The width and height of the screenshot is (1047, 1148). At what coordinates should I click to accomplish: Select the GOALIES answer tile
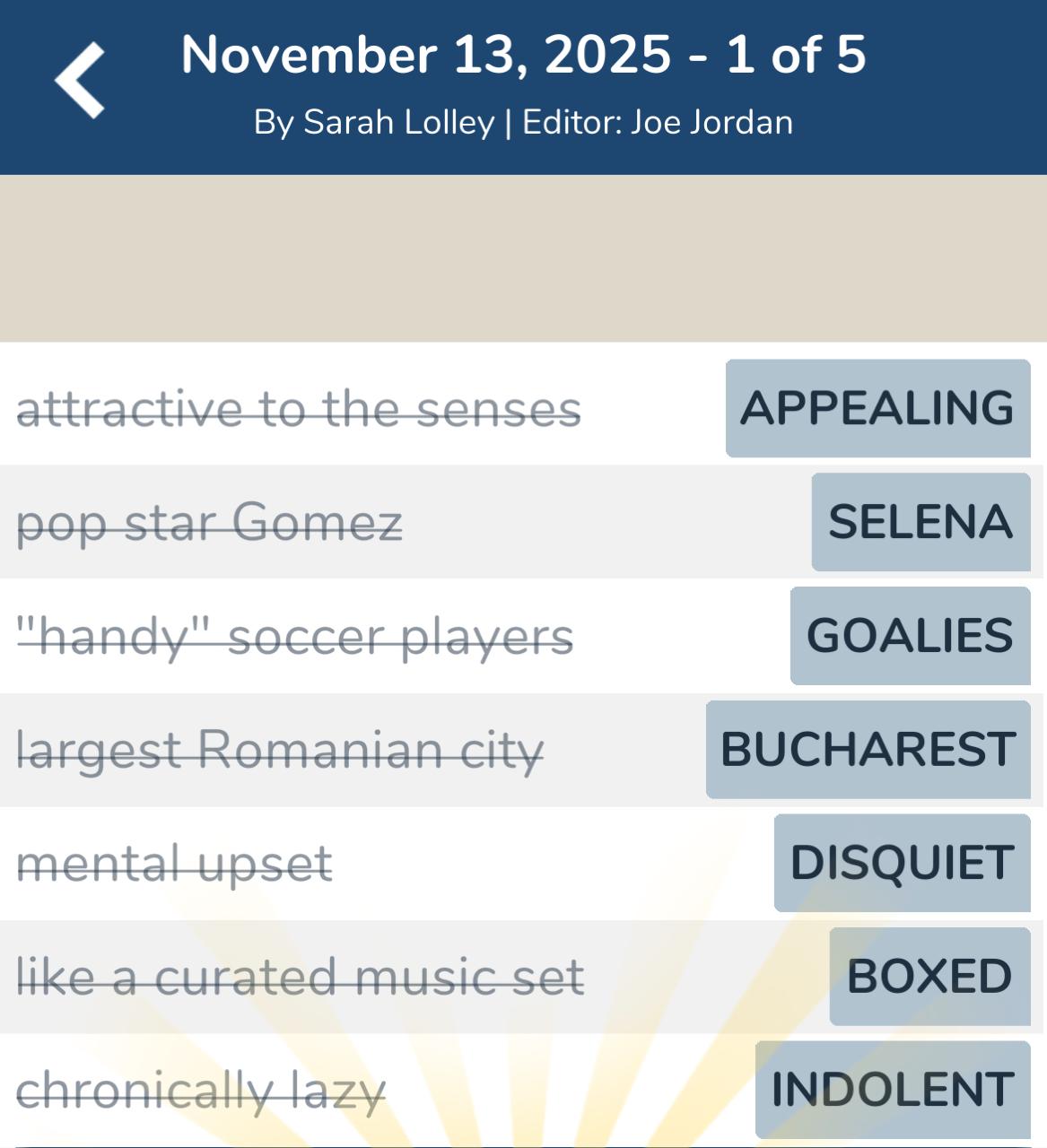pyautogui.click(x=908, y=637)
